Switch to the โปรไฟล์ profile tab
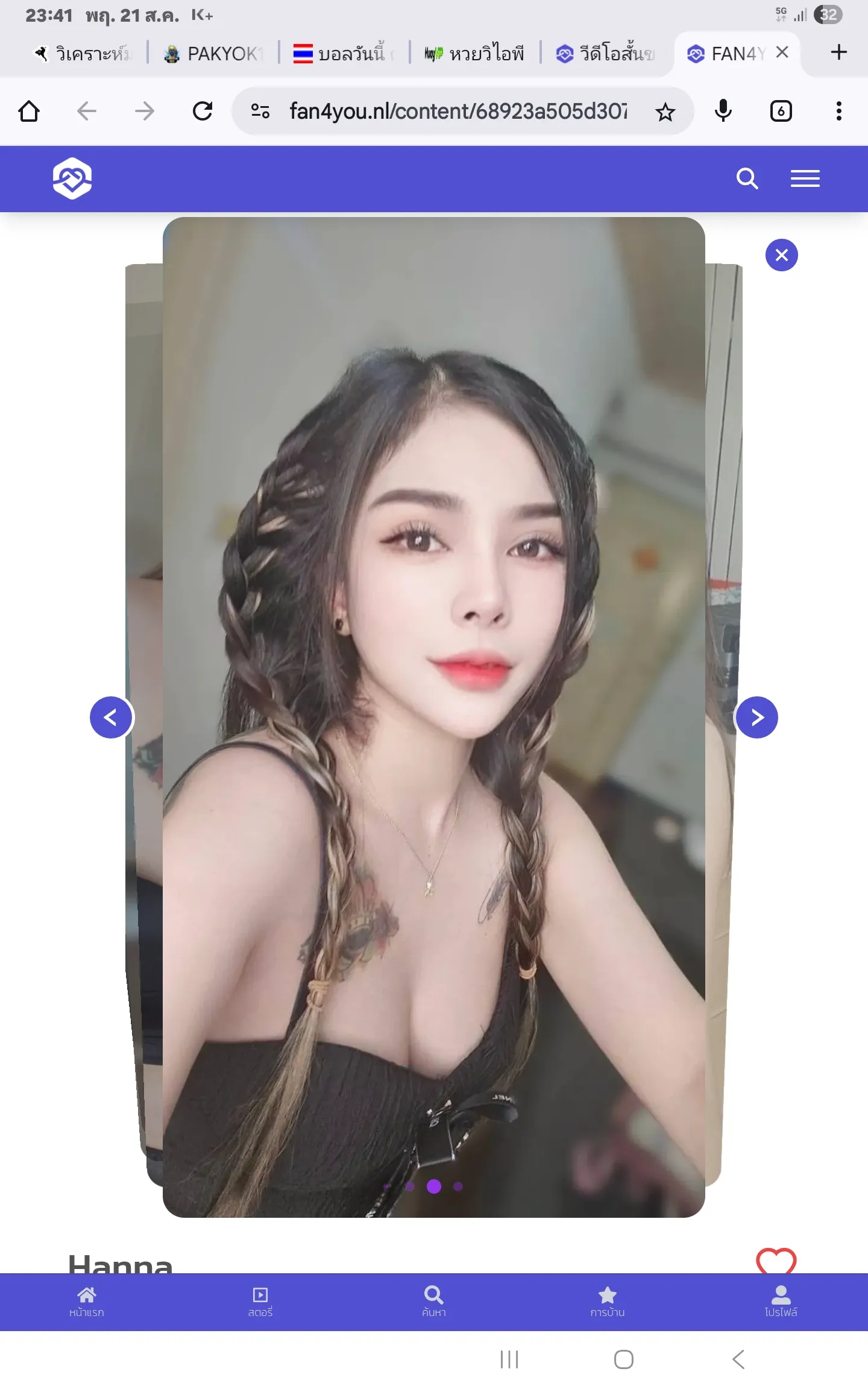The height and width of the screenshot is (1389, 868). (x=781, y=1301)
